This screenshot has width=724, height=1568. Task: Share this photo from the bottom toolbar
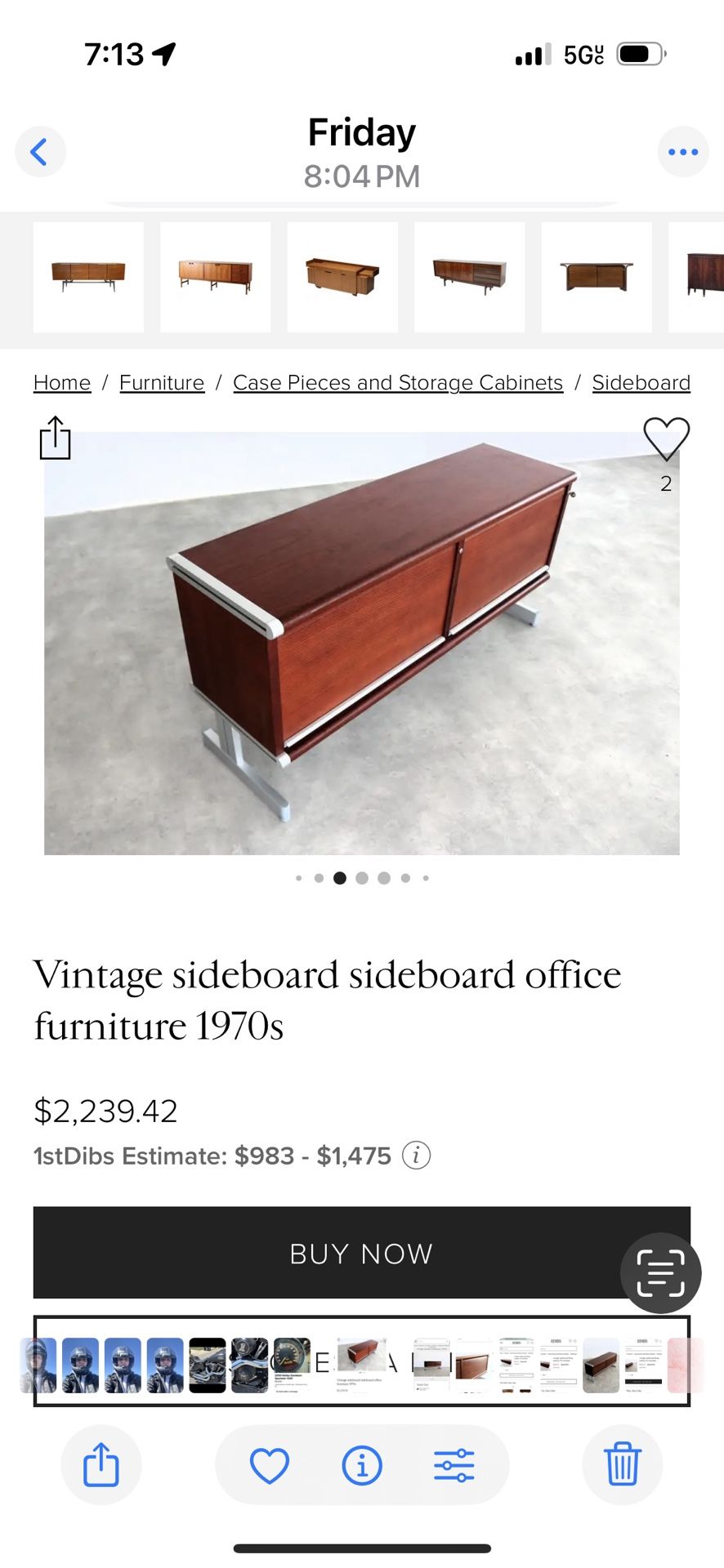pyautogui.click(x=101, y=1465)
